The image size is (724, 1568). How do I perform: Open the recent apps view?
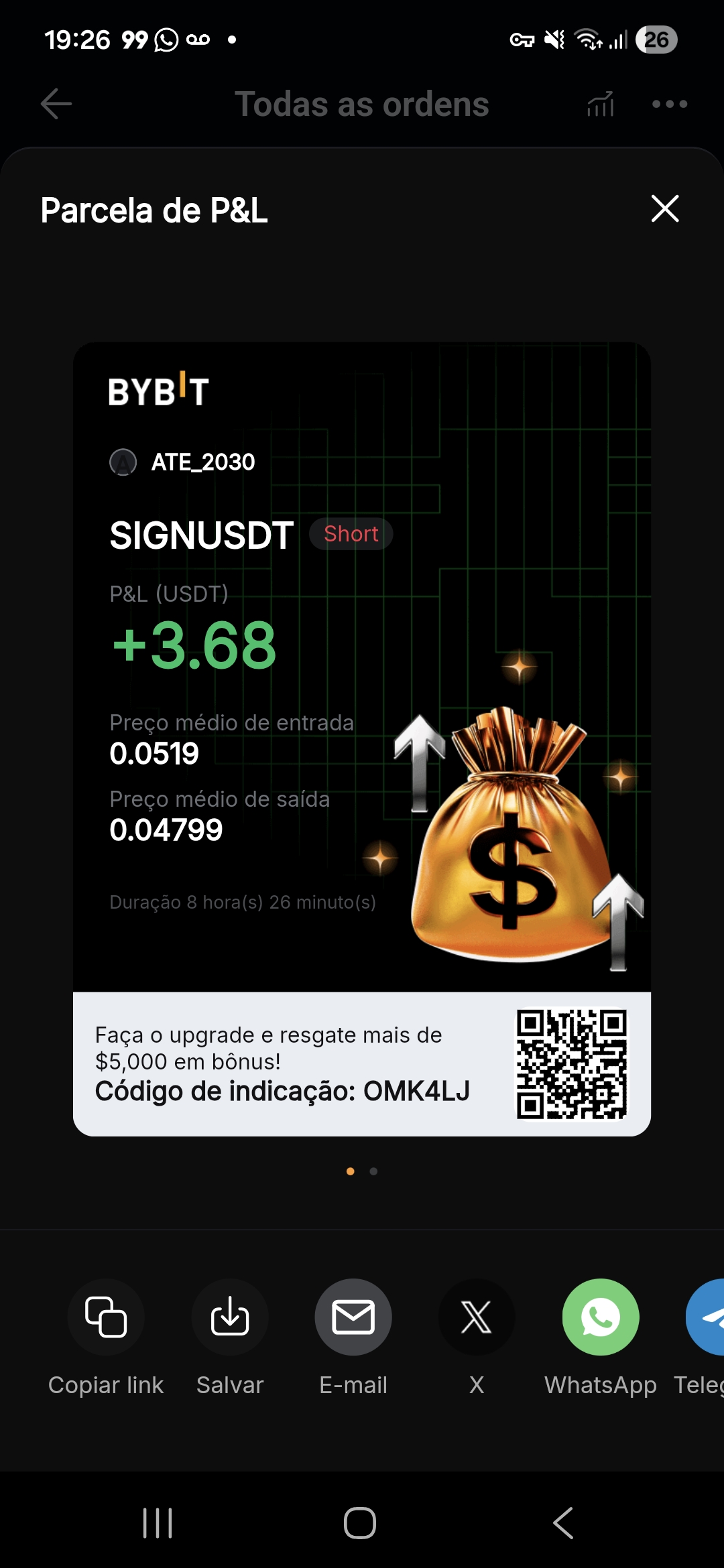[x=158, y=1522]
